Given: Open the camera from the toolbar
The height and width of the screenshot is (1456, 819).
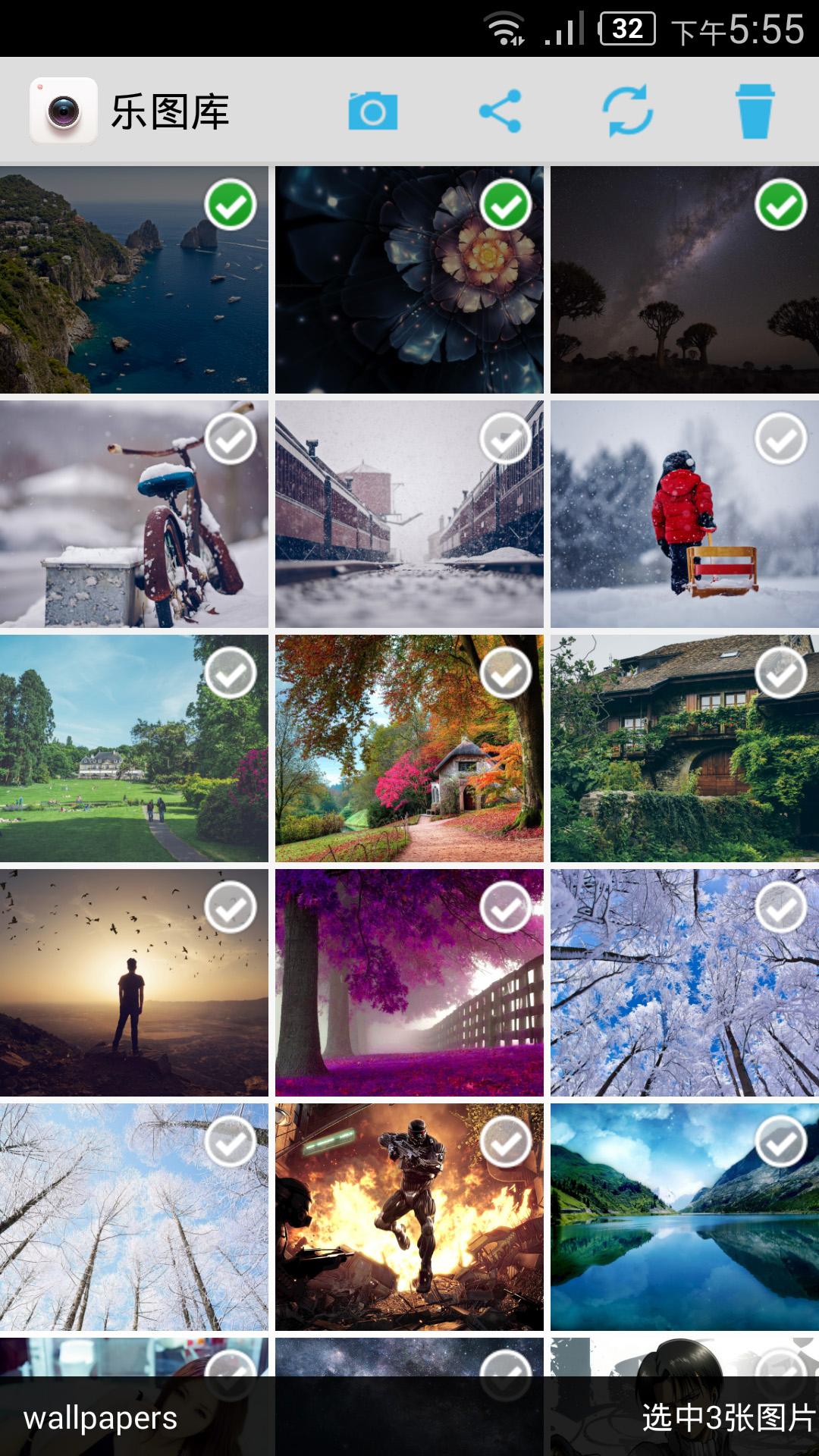Looking at the screenshot, I should pos(372,111).
